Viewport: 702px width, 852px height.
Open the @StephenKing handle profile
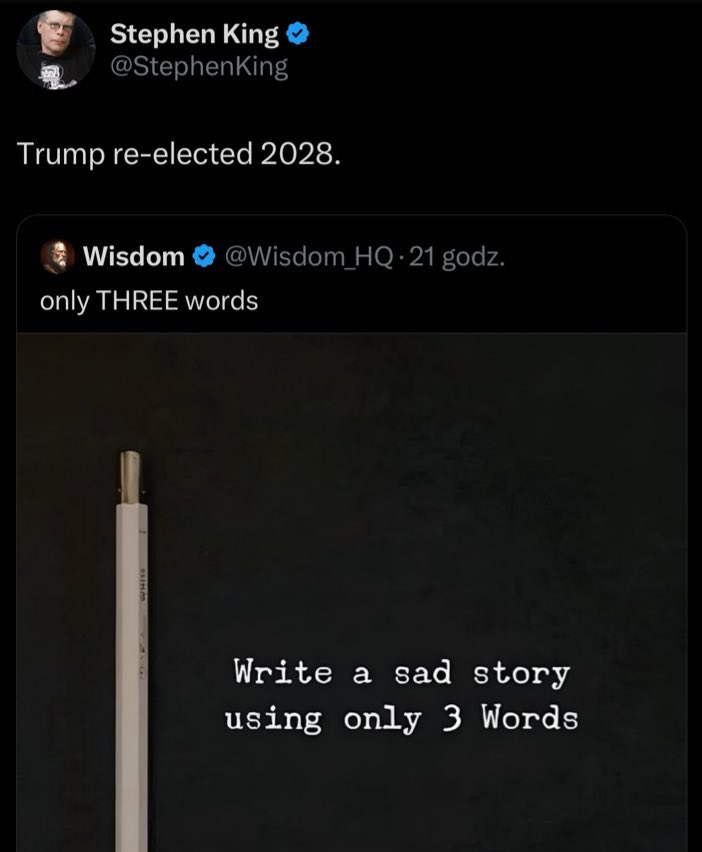pos(198,67)
